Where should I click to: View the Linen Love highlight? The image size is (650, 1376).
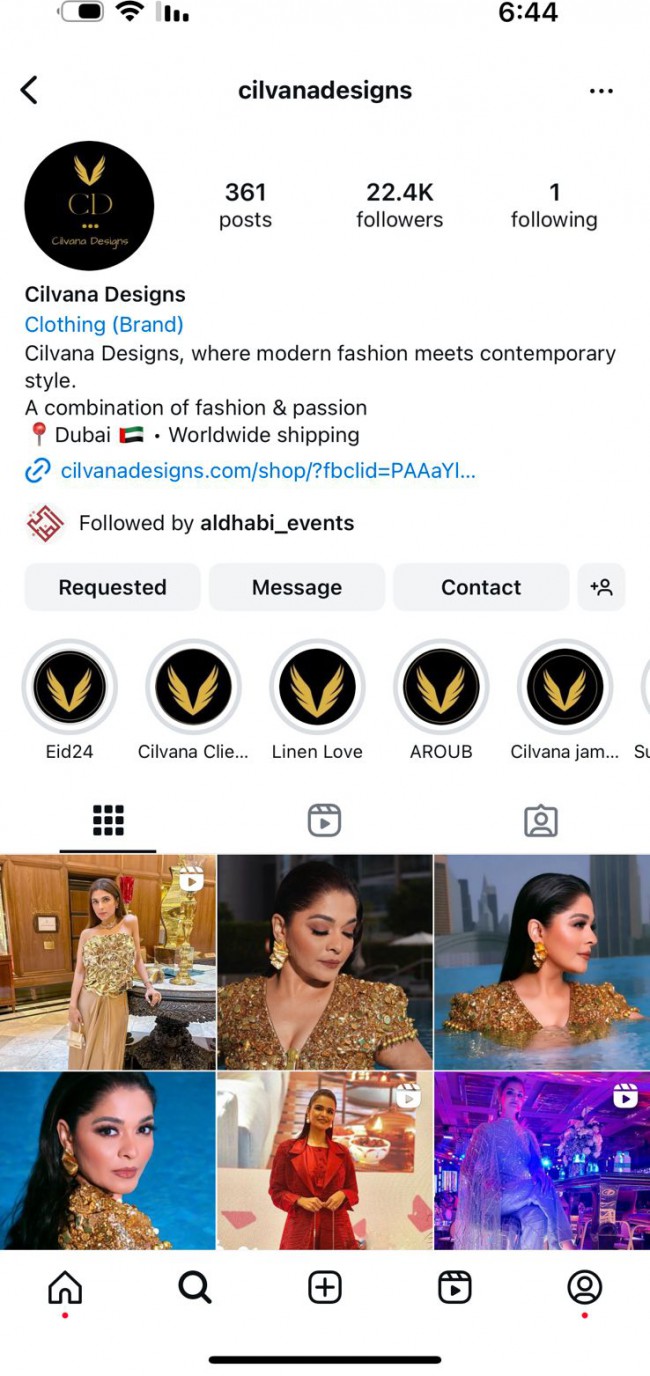317,687
